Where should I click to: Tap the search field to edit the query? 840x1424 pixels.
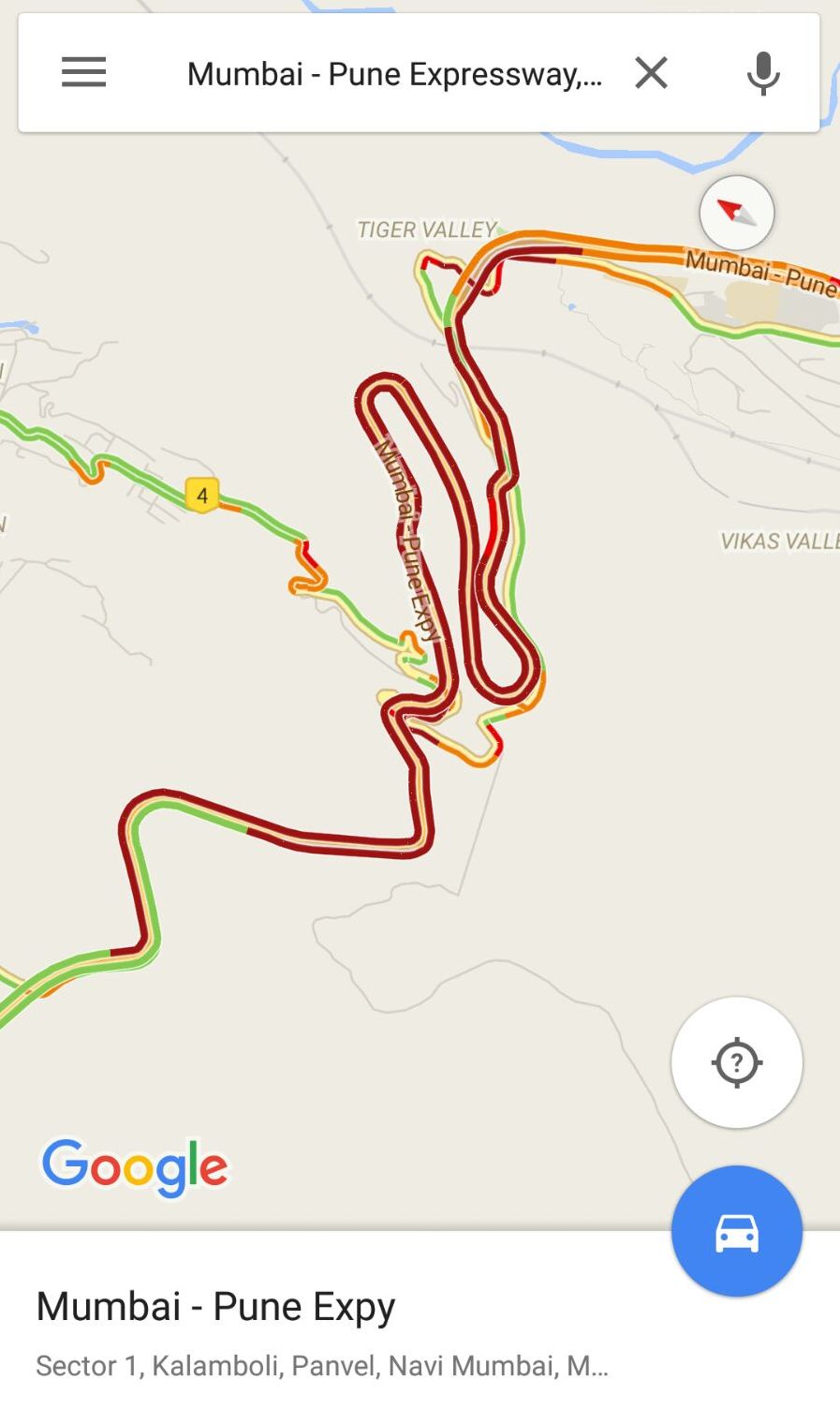pos(393,74)
